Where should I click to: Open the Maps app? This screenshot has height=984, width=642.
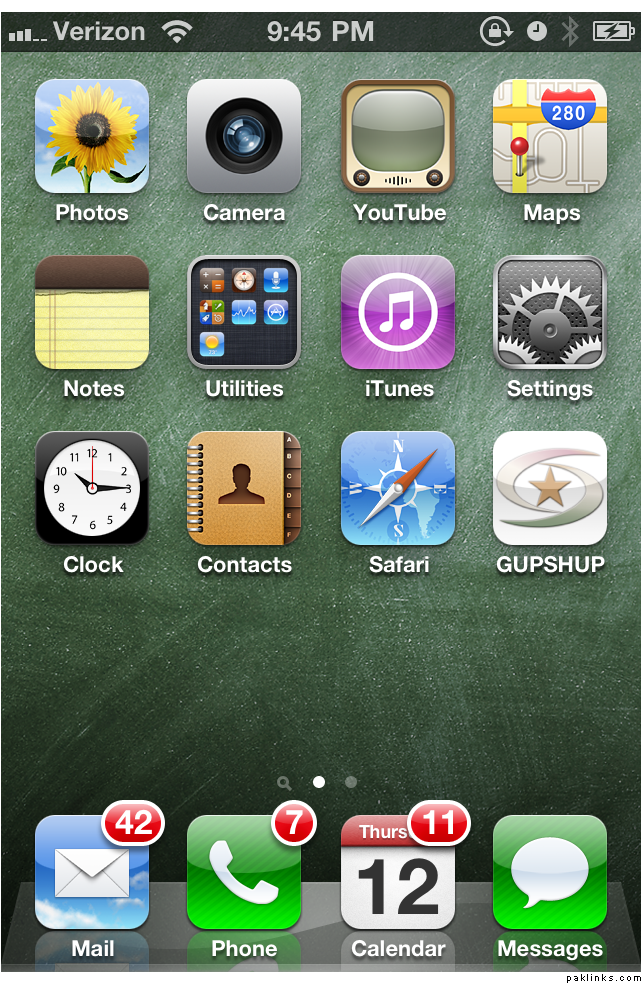coord(550,137)
